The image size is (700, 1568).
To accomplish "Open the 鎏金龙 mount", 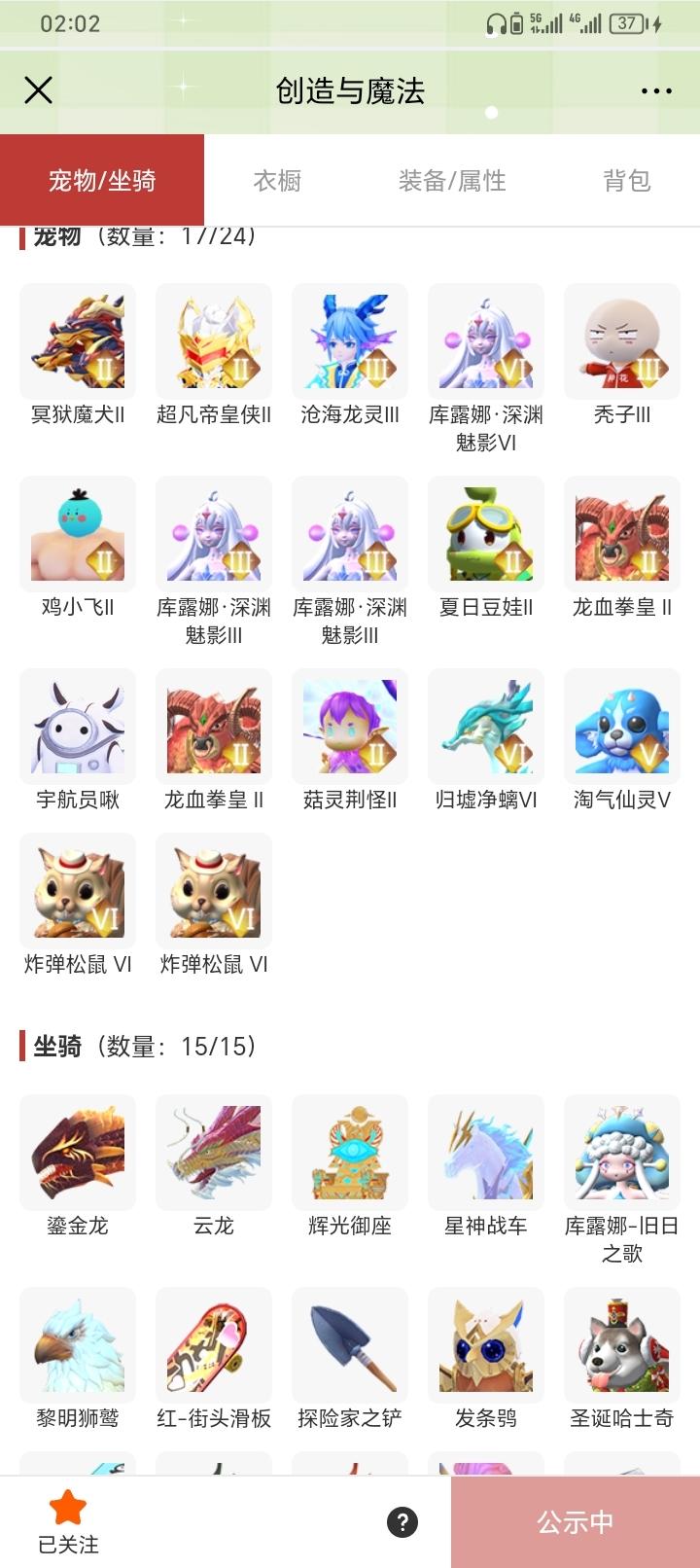I will pyautogui.click(x=78, y=1154).
